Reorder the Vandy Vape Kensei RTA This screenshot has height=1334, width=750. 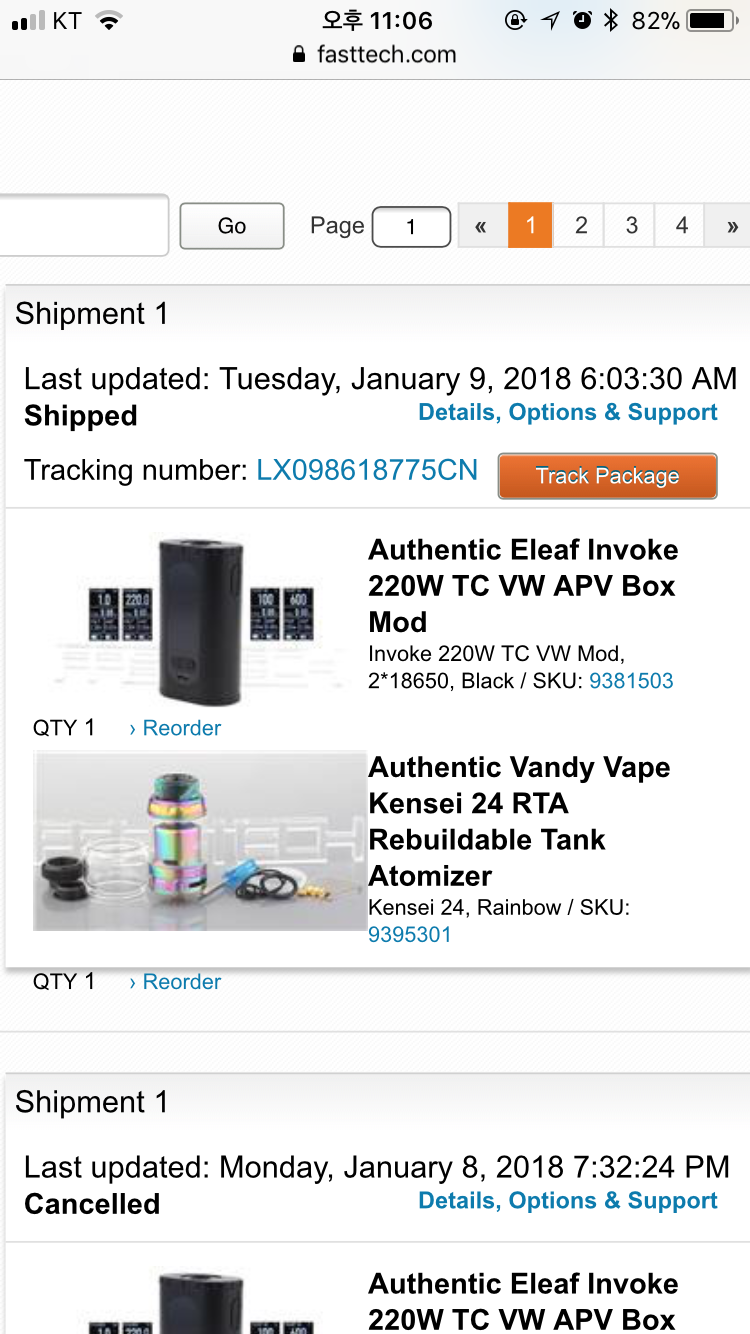pyautogui.click(x=175, y=982)
